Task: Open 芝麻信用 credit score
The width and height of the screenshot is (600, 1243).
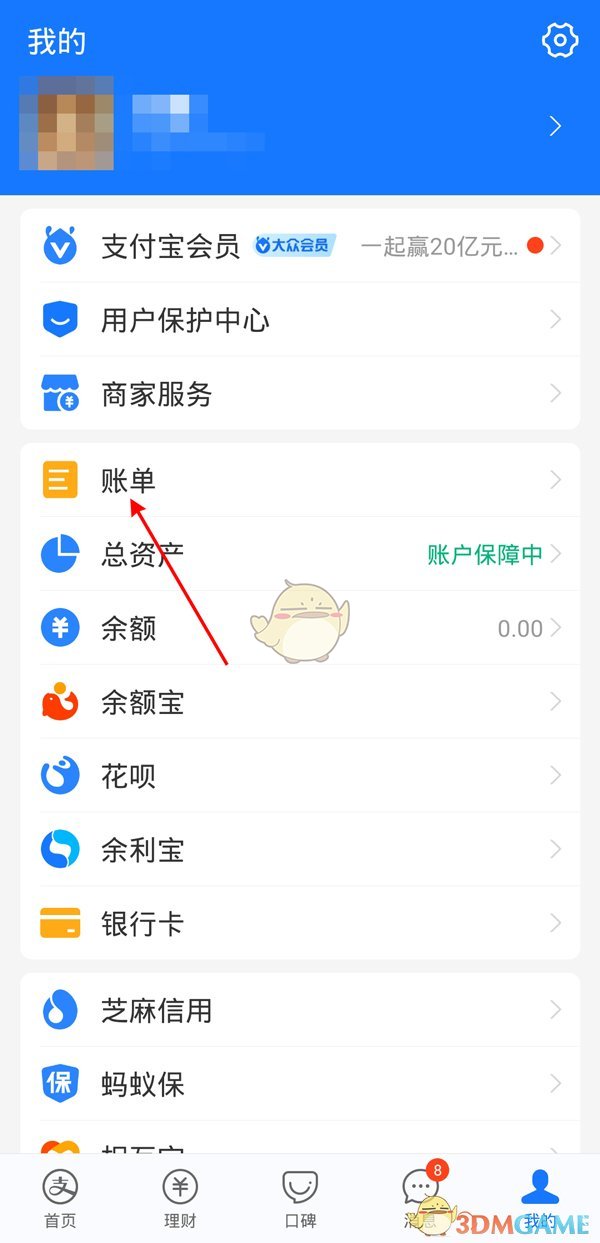Action: point(300,1010)
